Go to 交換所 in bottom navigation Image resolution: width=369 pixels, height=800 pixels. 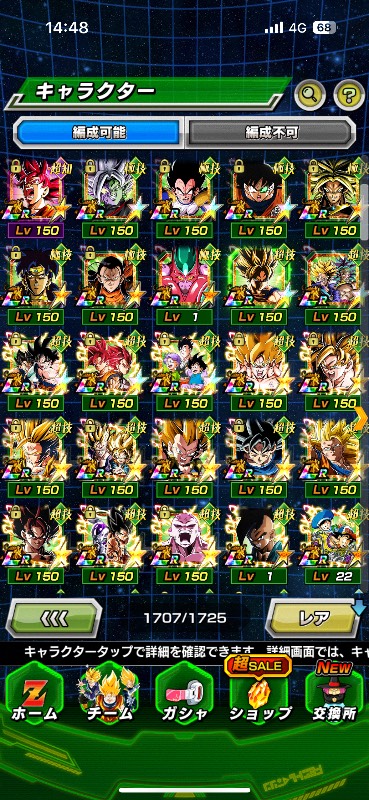click(334, 694)
